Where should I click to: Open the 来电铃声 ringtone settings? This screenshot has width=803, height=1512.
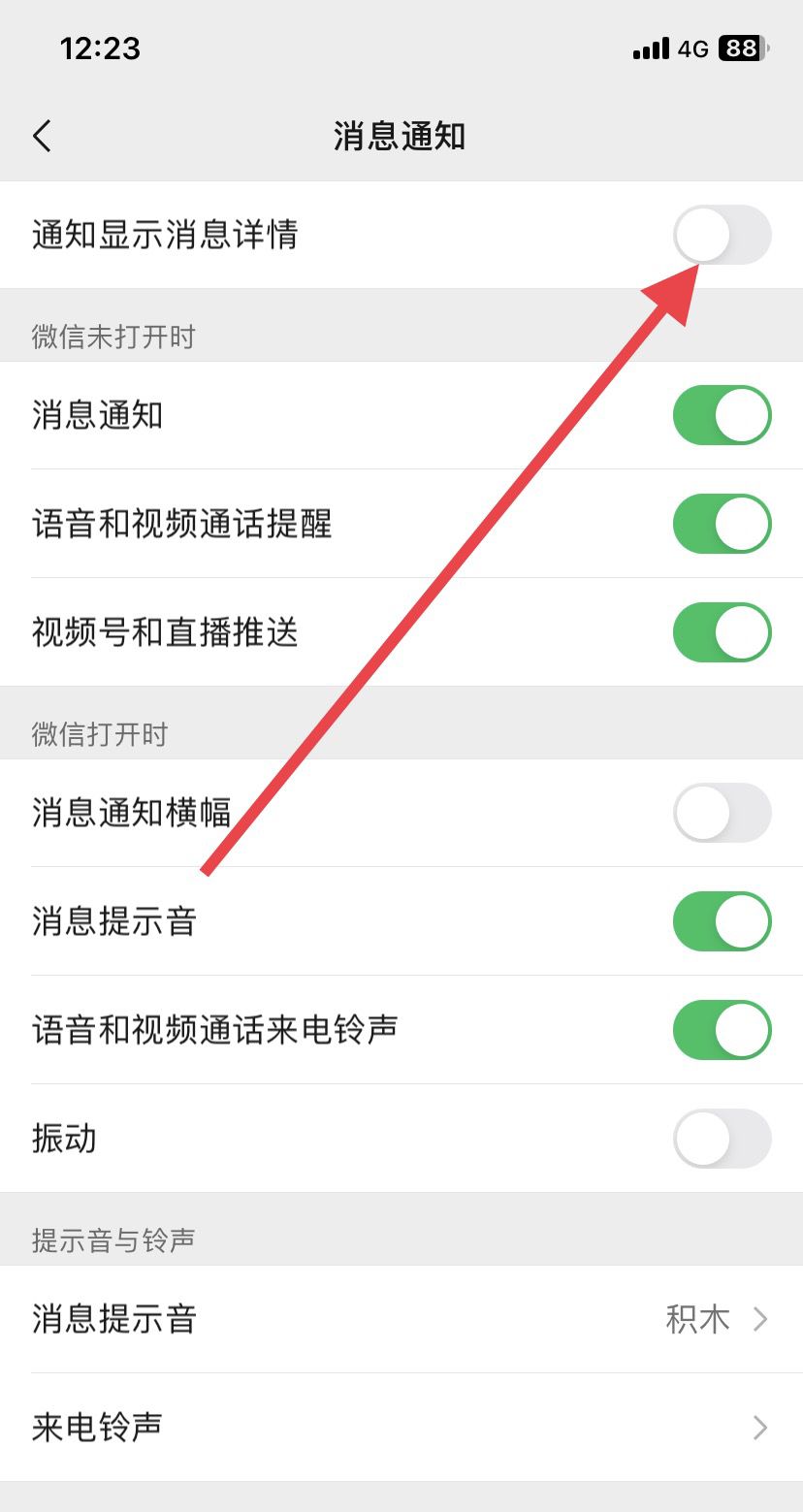[401, 1427]
